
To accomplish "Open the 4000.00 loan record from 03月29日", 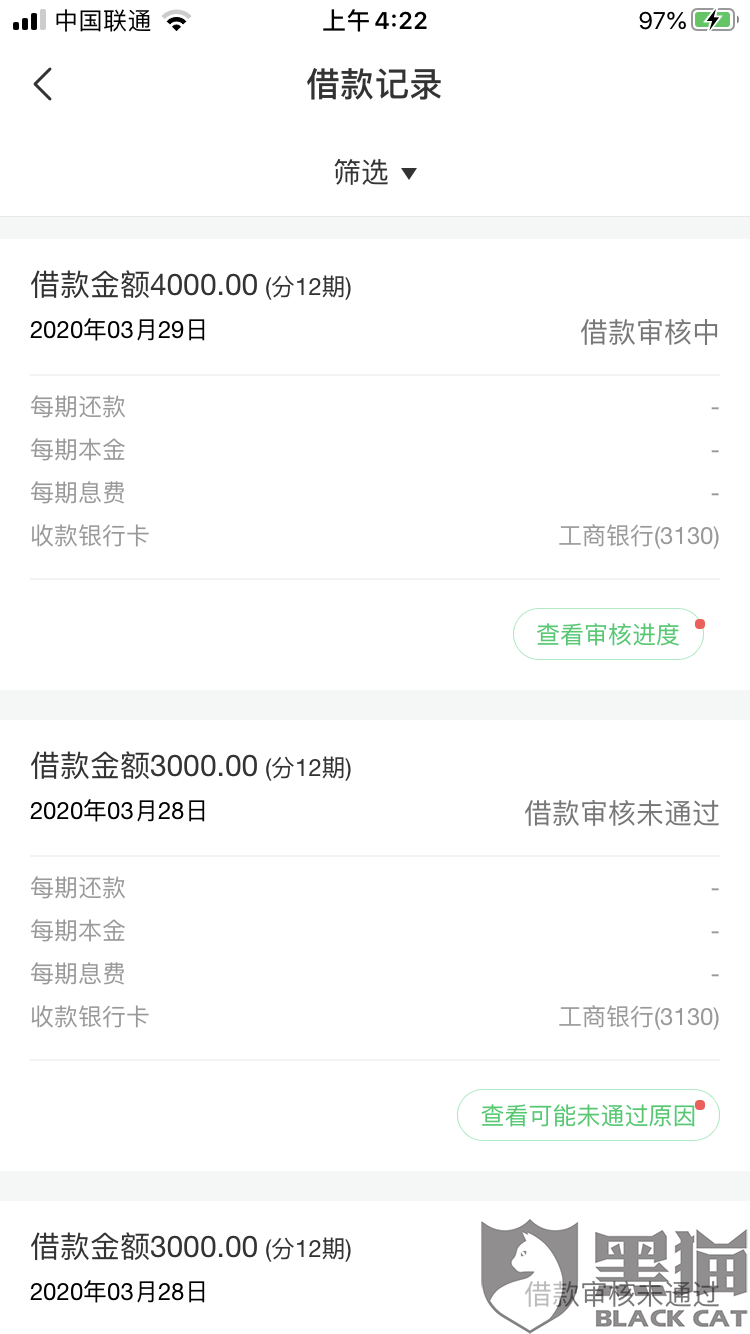I will [374, 307].
